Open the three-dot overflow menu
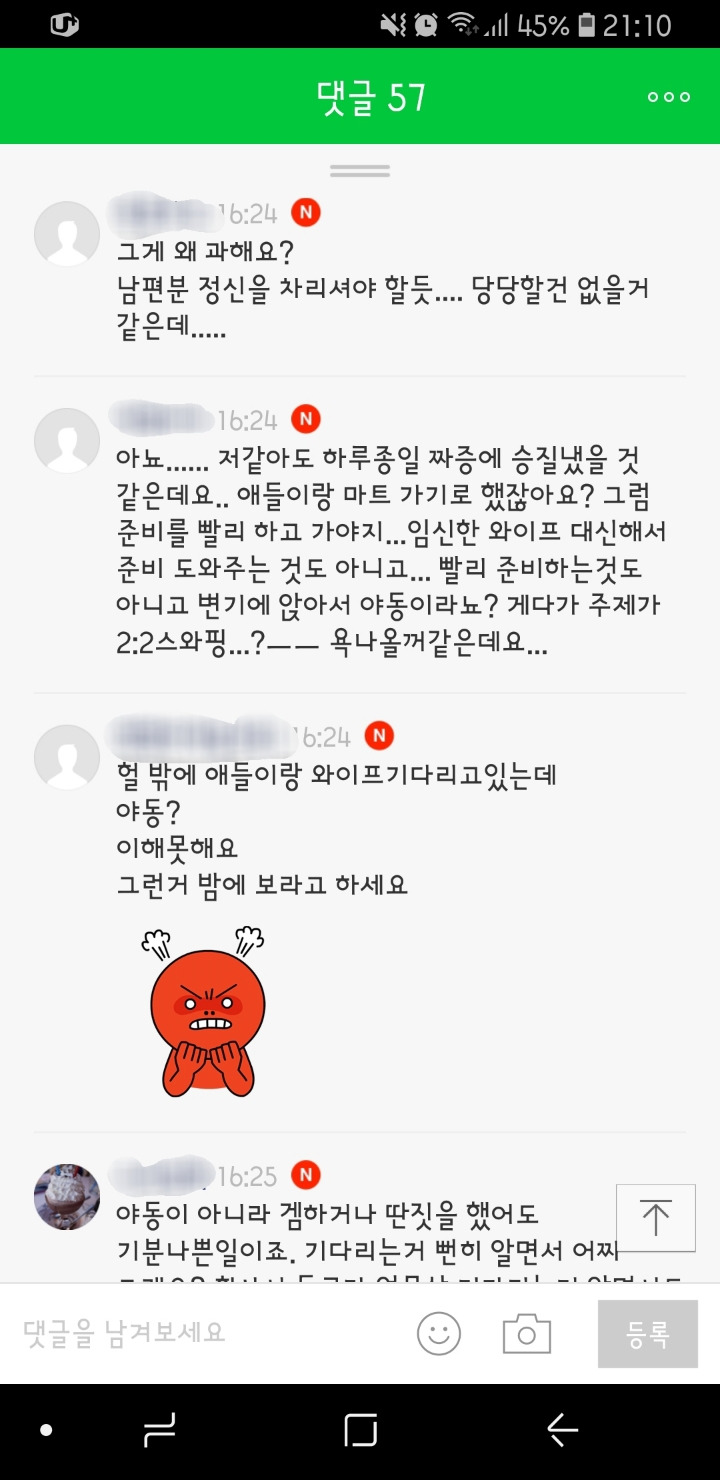 pyautogui.click(x=669, y=97)
